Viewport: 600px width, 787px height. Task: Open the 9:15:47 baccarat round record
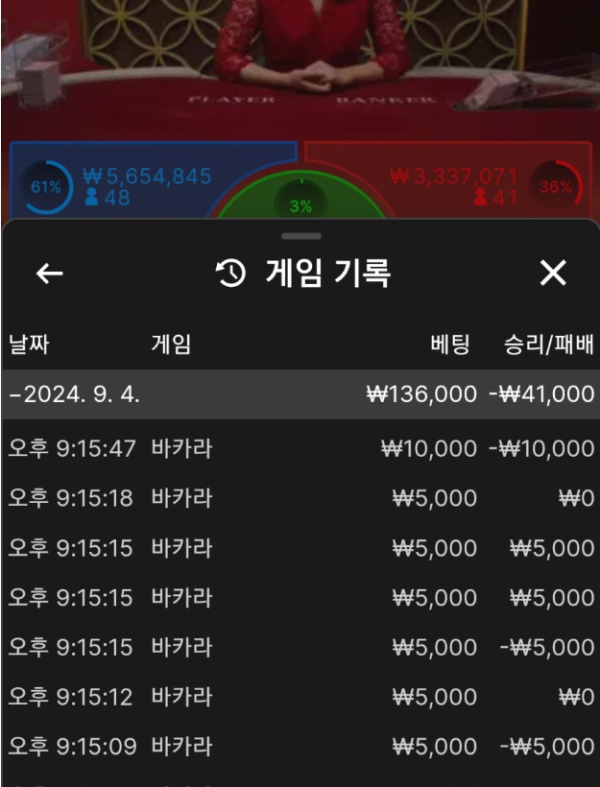click(x=300, y=448)
